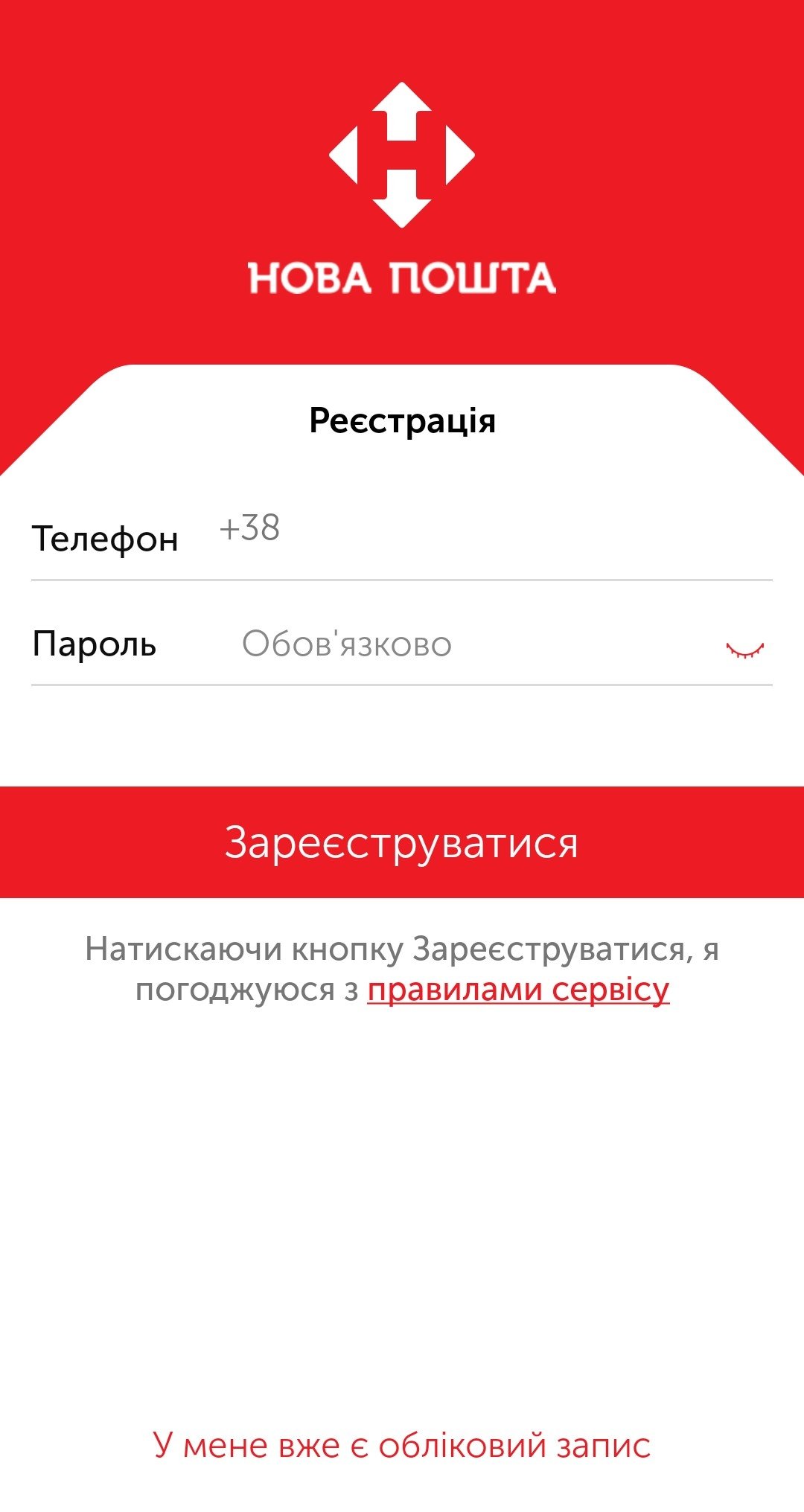
Task: Select У мене вже є обліковий запис
Action: click(402, 1445)
